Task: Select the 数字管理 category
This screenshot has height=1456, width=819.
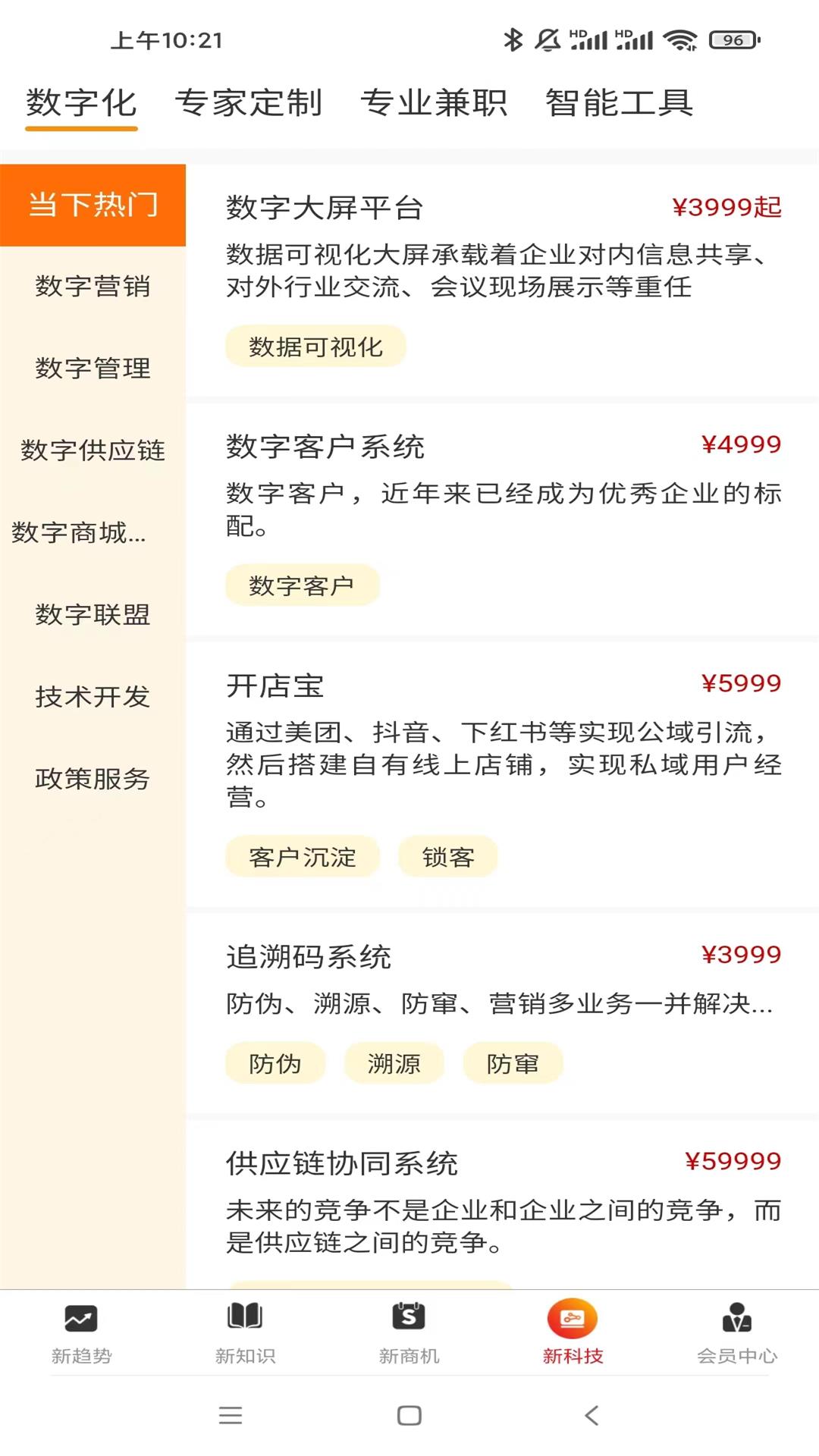Action: [x=93, y=369]
